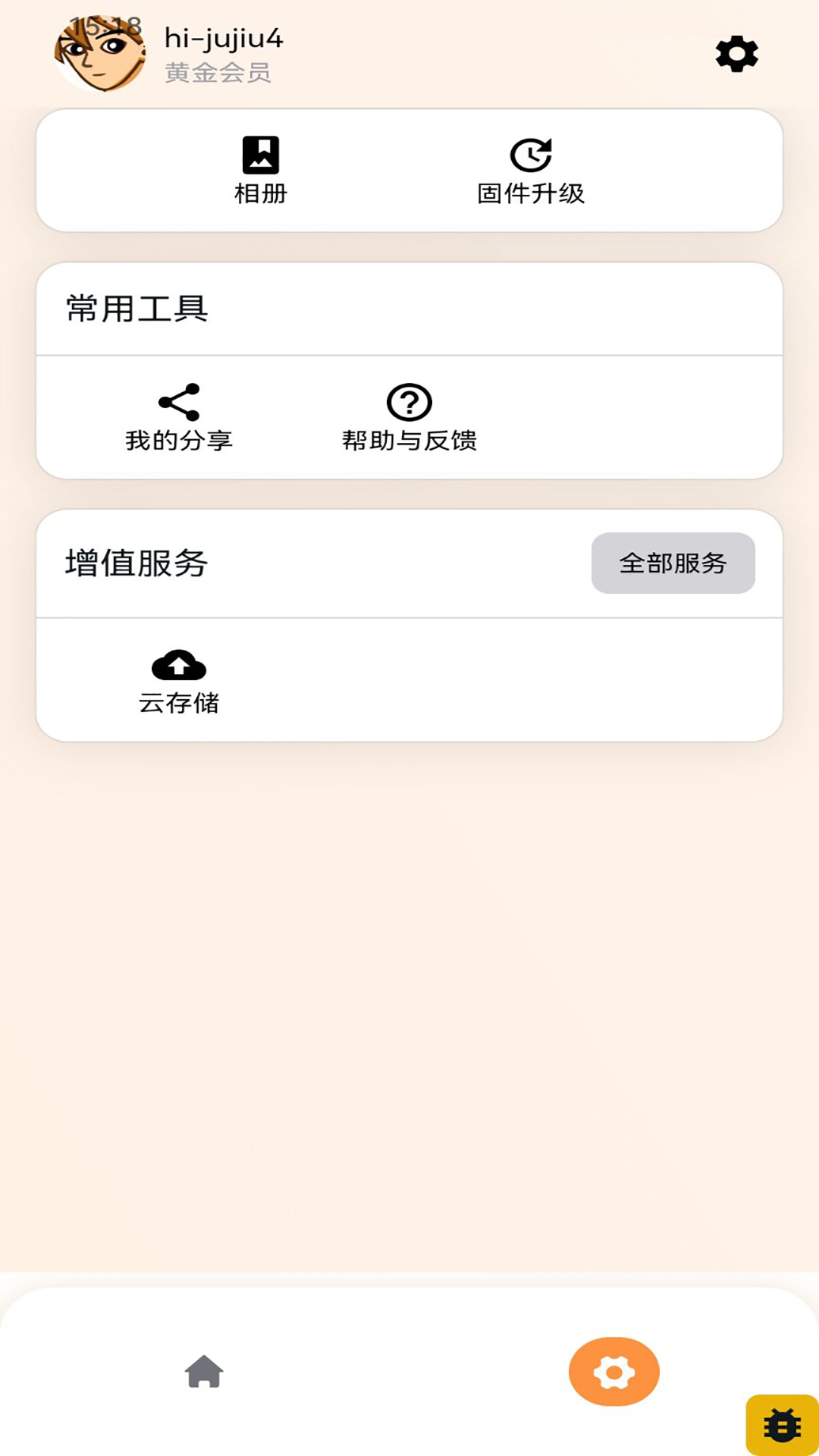
Task: Select the orange gear tab in bottom bar
Action: (613, 1371)
